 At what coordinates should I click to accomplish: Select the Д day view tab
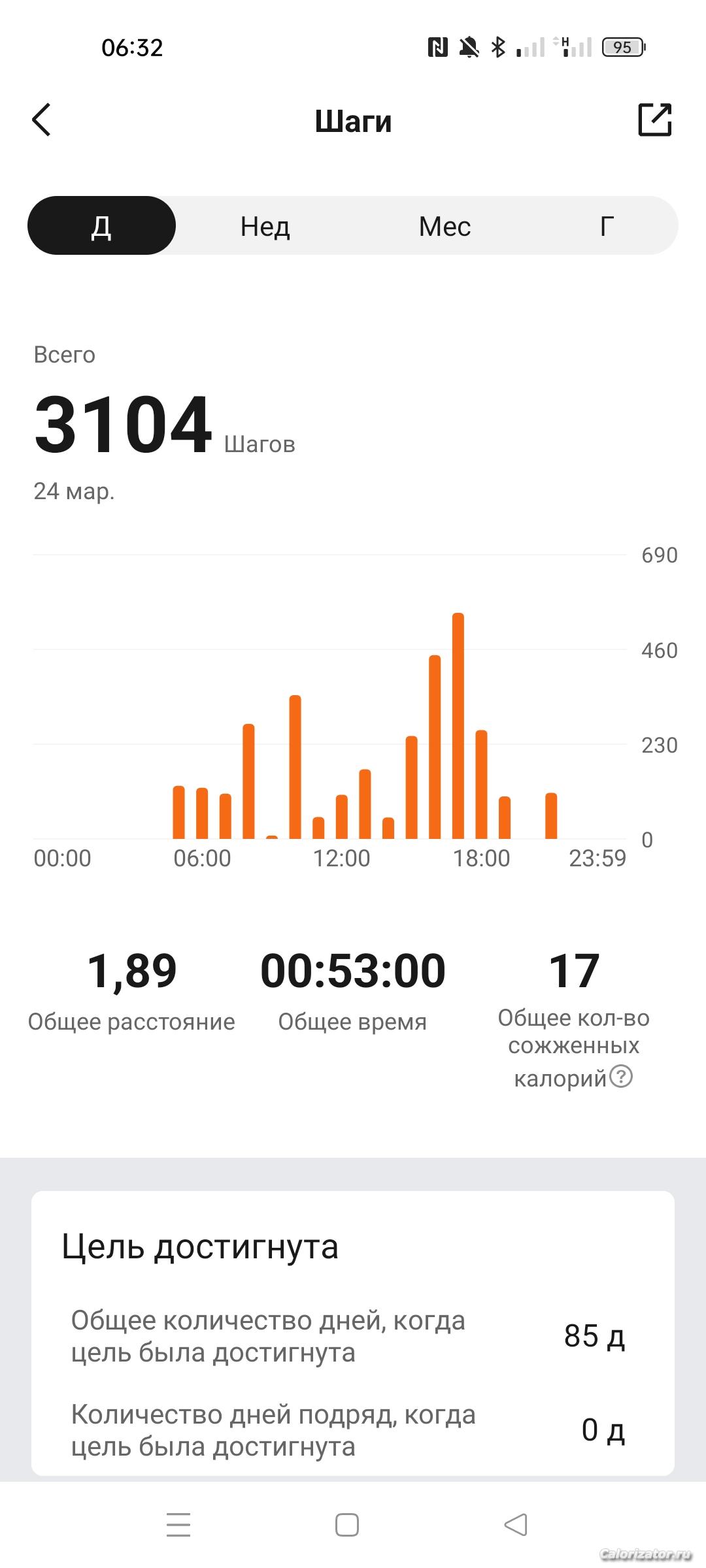pos(101,226)
